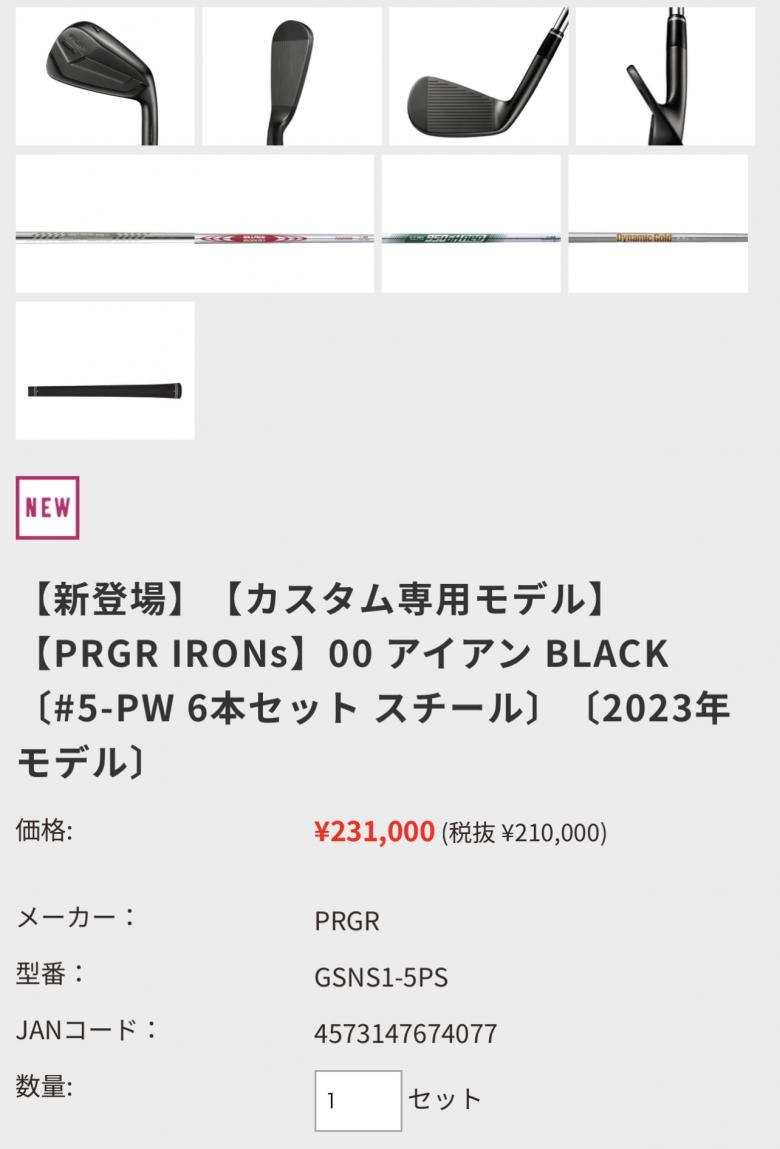Viewport: 780px width, 1149px height.
Task: Open the red-label steel shaft image
Action: [x=194, y=223]
